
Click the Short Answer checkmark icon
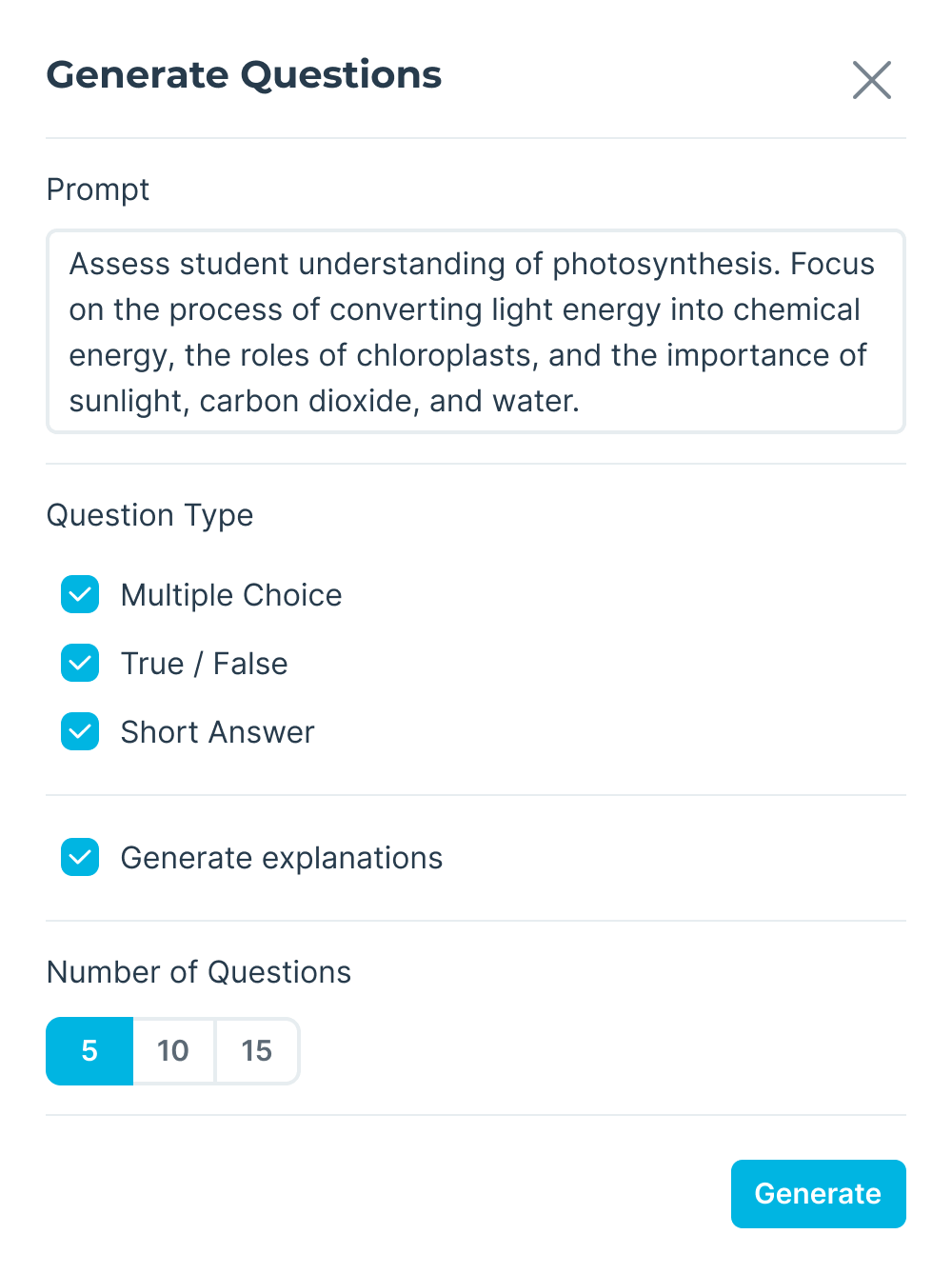click(x=80, y=732)
